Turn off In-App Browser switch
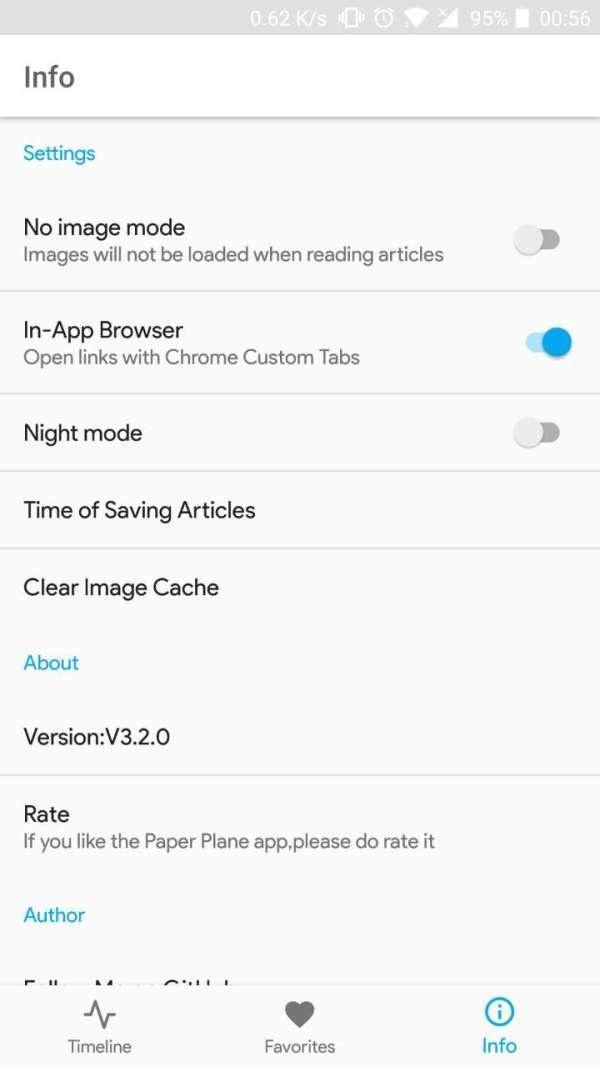Screen dimensions: 600x1067 [x=548, y=342]
